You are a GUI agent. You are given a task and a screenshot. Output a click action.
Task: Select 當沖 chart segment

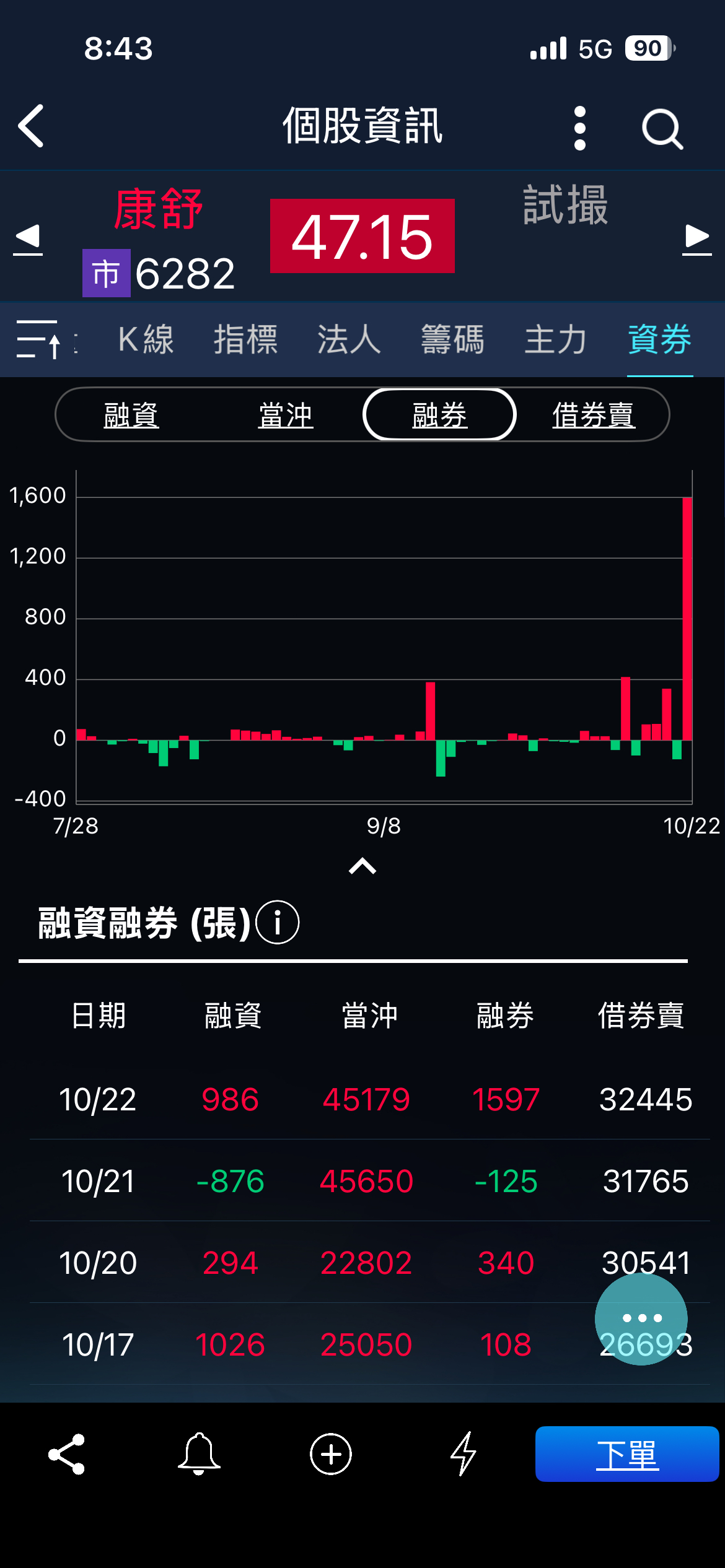[x=285, y=415]
